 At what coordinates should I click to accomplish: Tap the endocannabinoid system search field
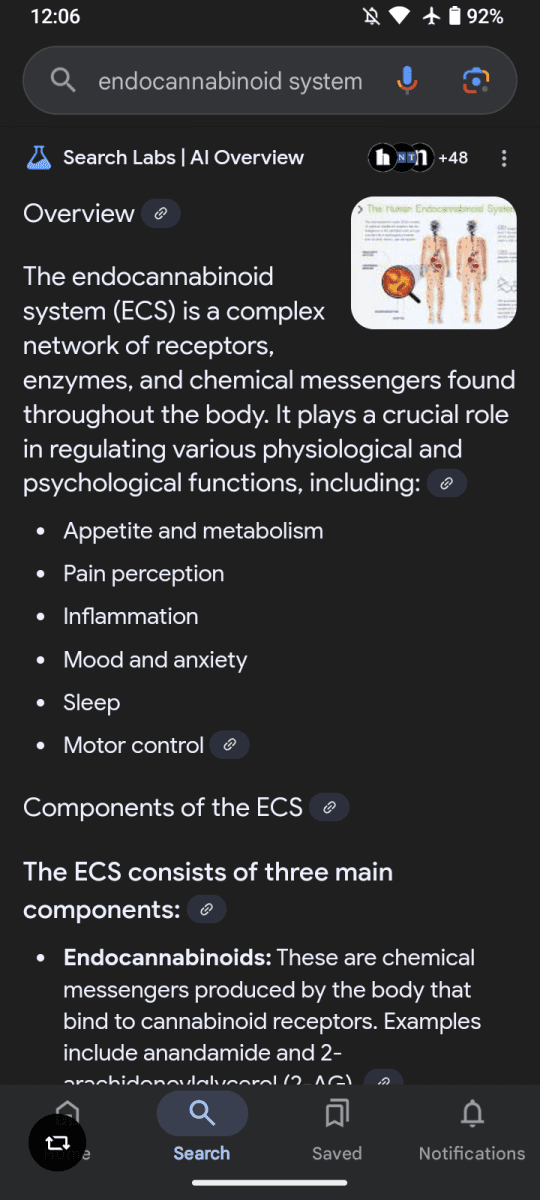[230, 81]
